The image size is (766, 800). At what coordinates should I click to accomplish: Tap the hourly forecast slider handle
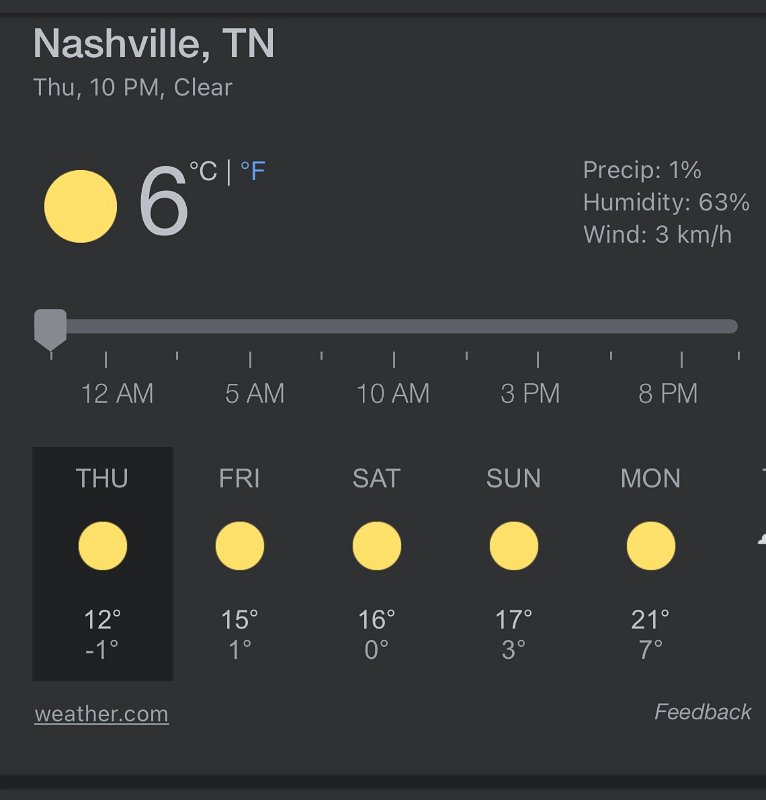(50, 327)
